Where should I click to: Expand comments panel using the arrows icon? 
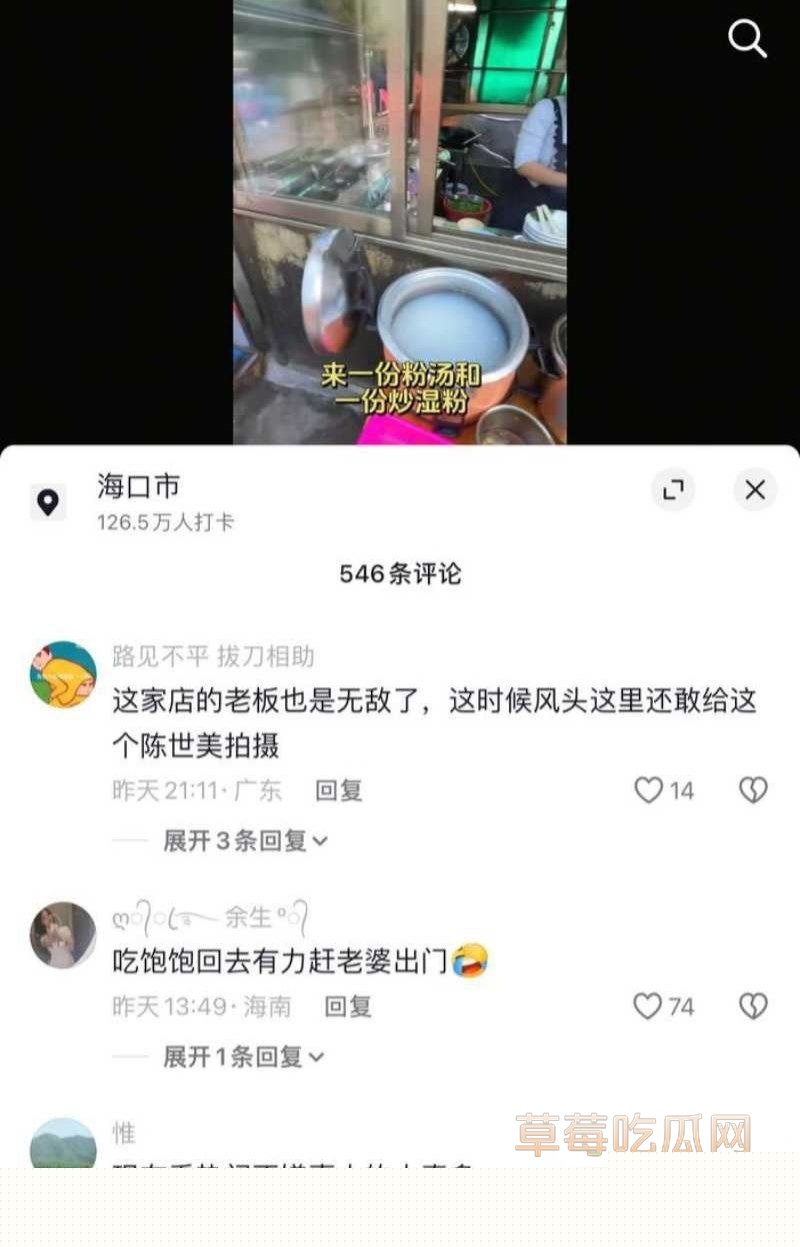tap(674, 489)
